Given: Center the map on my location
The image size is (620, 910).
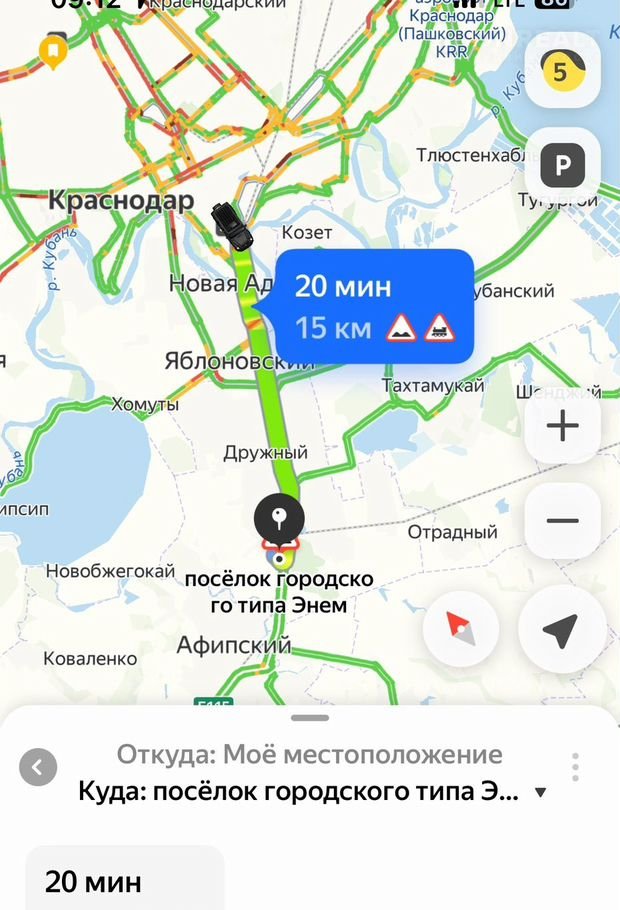Looking at the screenshot, I should coord(562,630).
